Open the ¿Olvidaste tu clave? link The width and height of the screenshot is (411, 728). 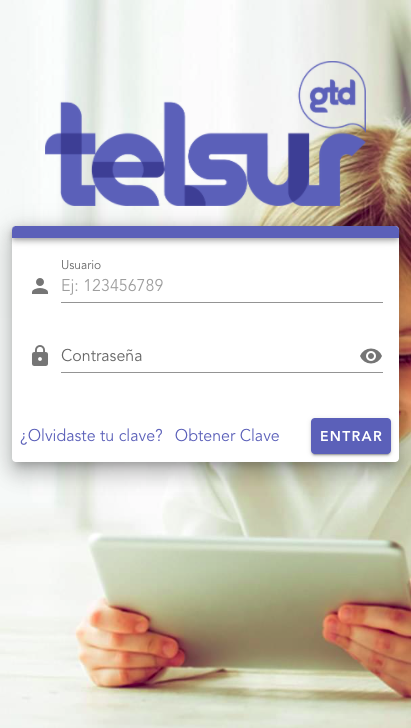tap(91, 436)
